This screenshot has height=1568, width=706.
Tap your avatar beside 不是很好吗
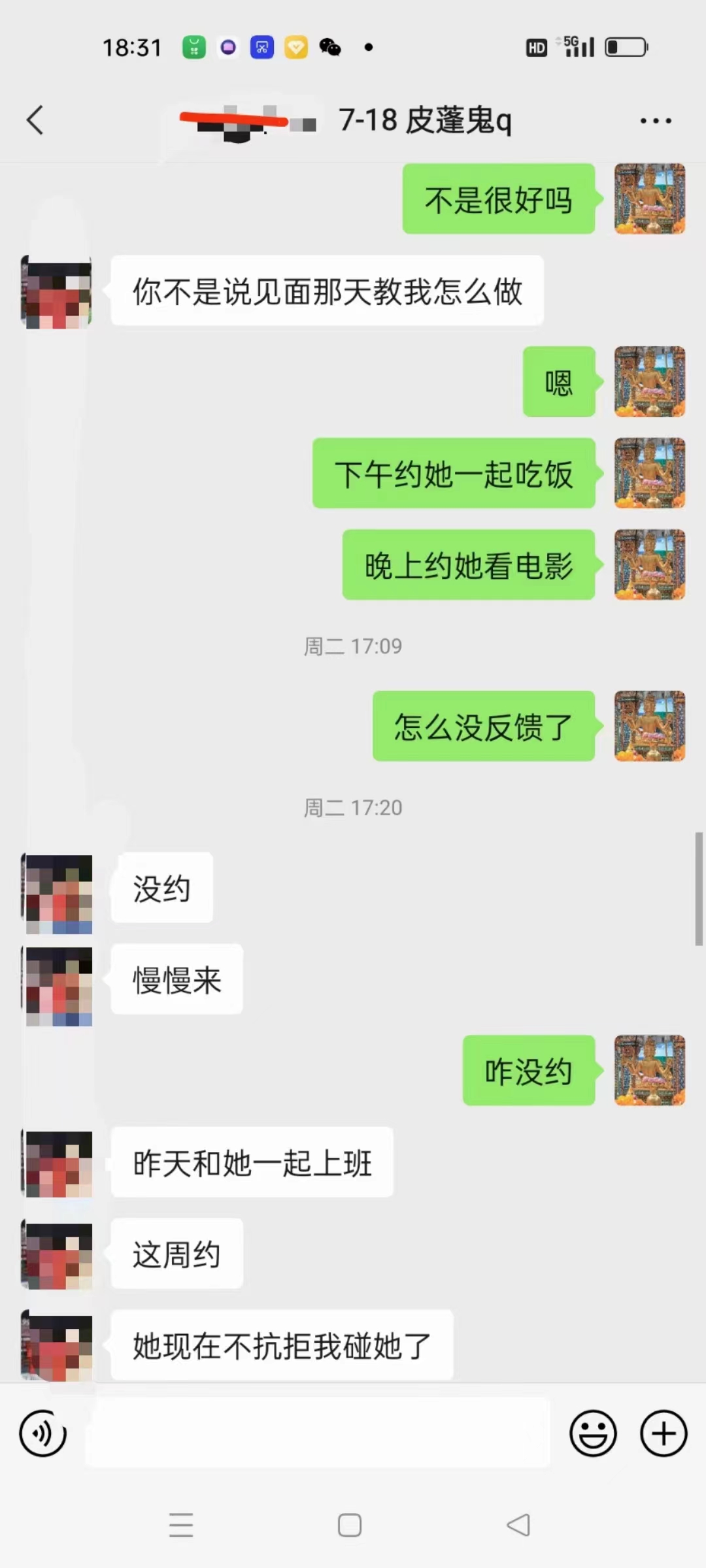(649, 199)
